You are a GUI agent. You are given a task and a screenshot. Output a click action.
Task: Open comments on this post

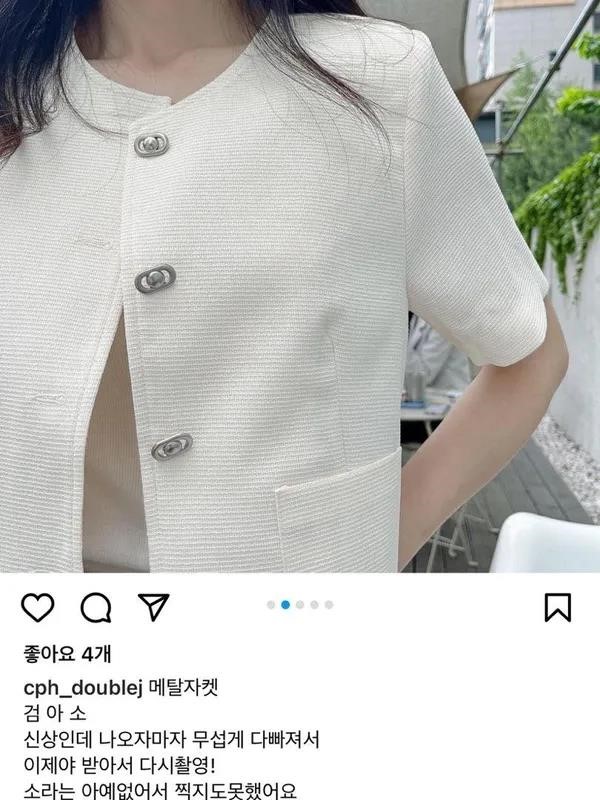[x=95, y=607]
